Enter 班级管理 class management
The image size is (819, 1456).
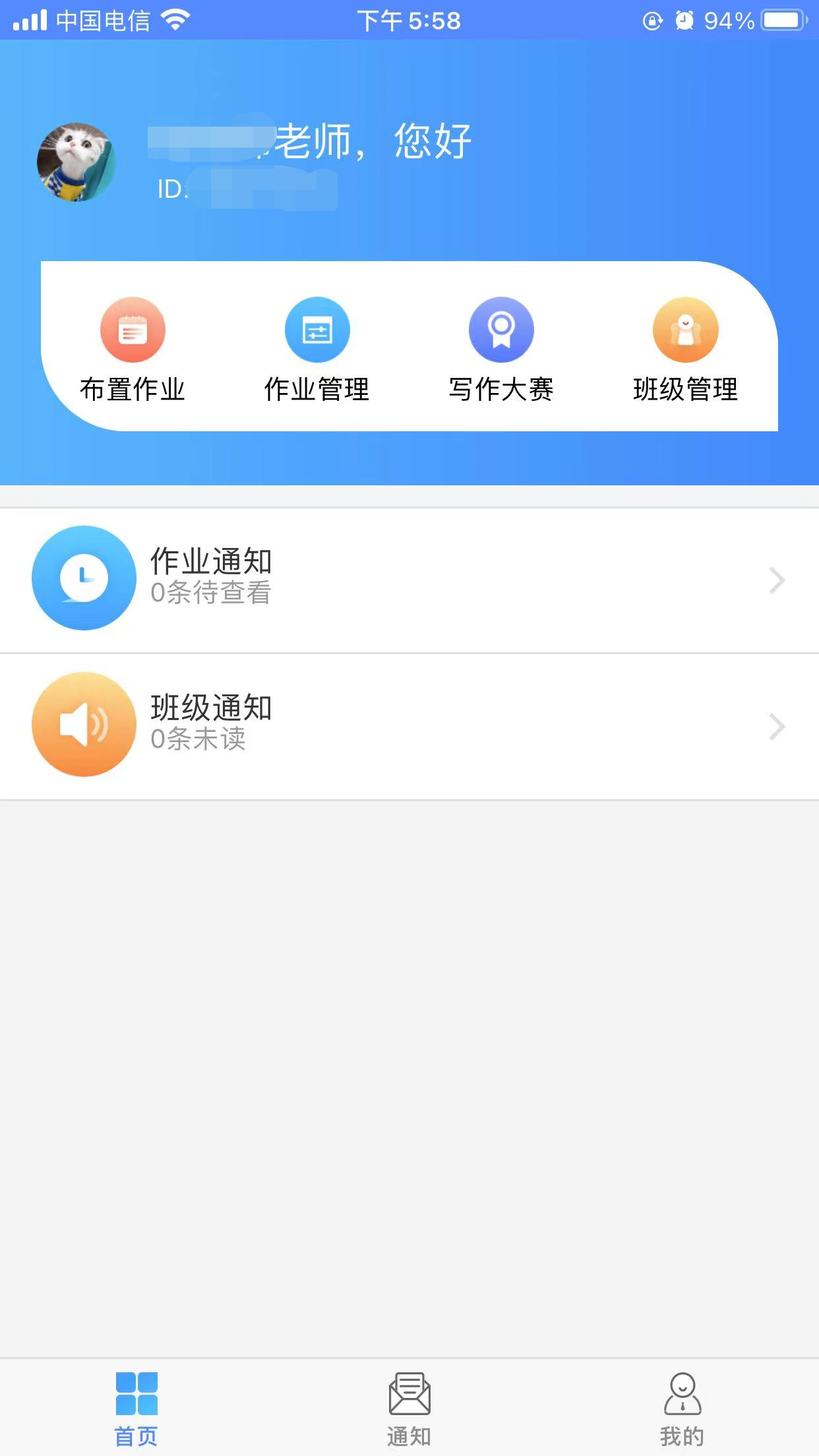point(685,349)
